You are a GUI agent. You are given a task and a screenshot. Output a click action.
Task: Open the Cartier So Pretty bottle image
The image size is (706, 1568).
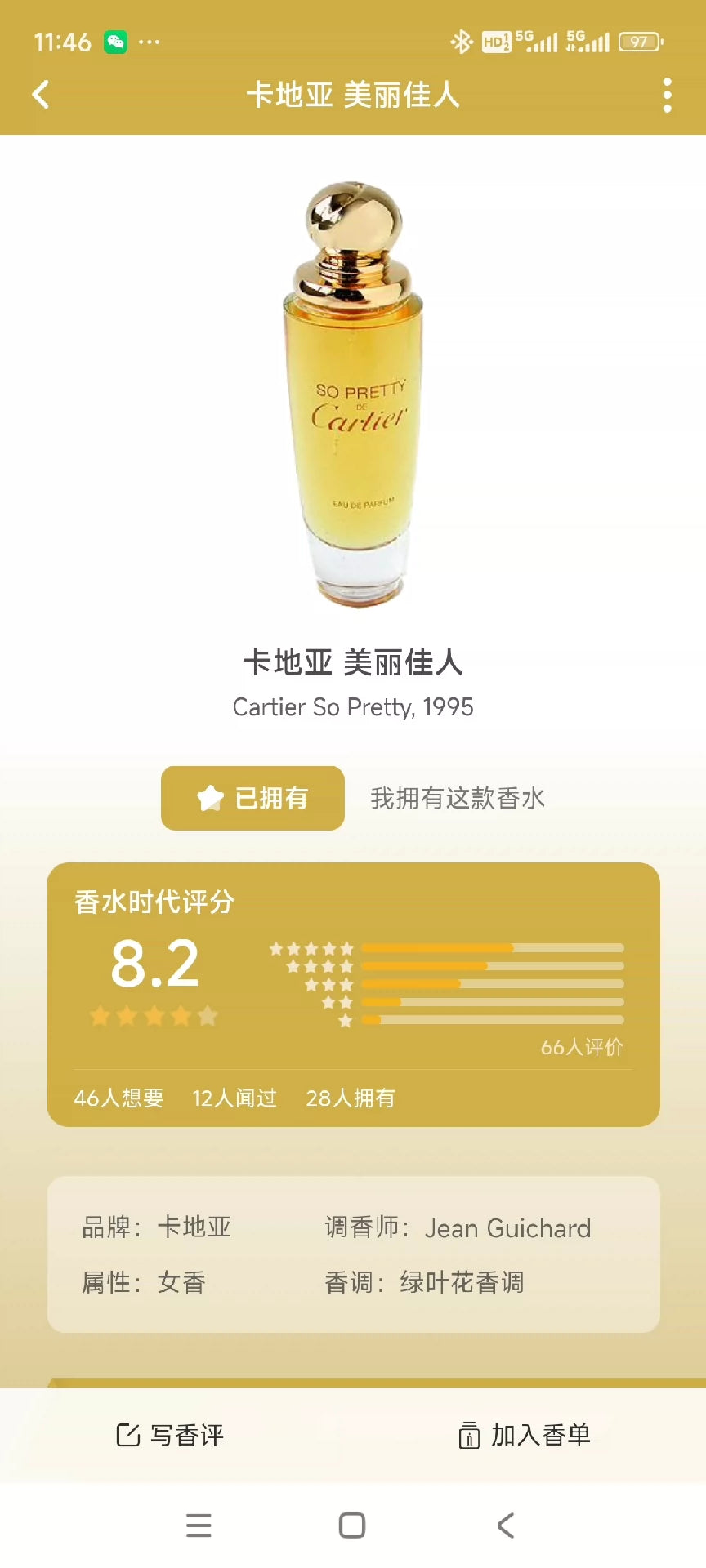point(354,394)
